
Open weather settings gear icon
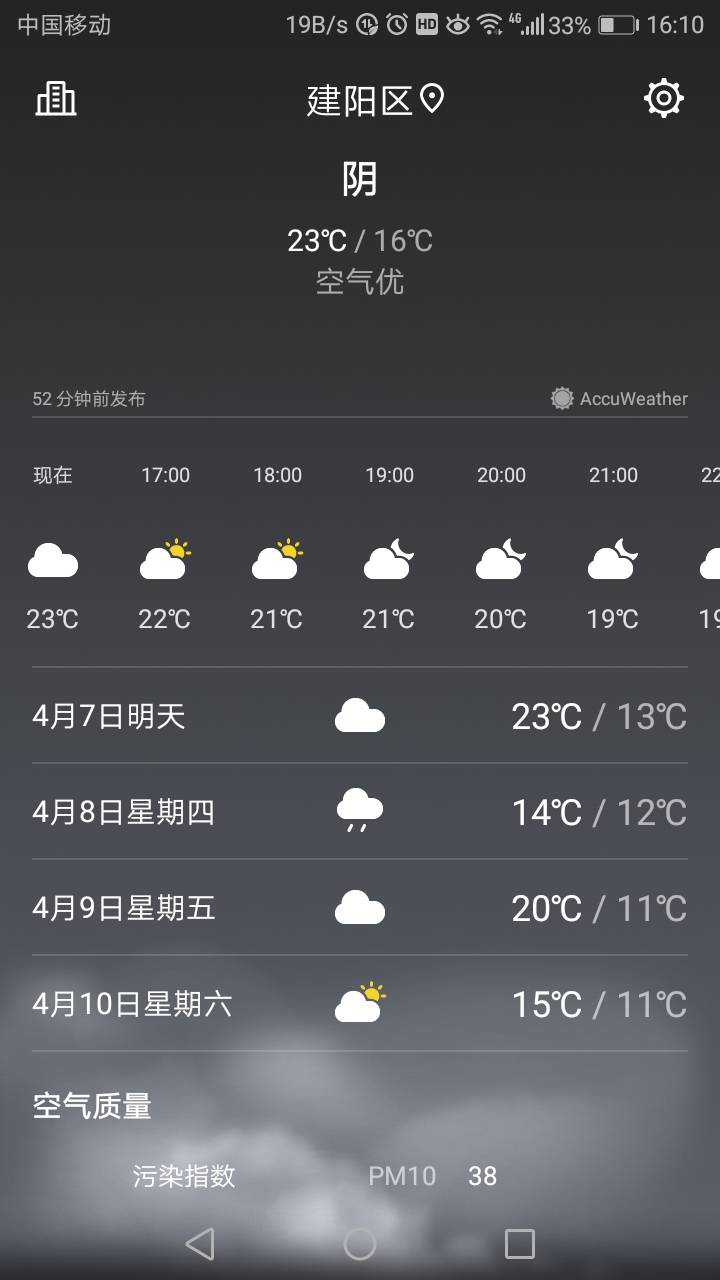click(x=664, y=98)
